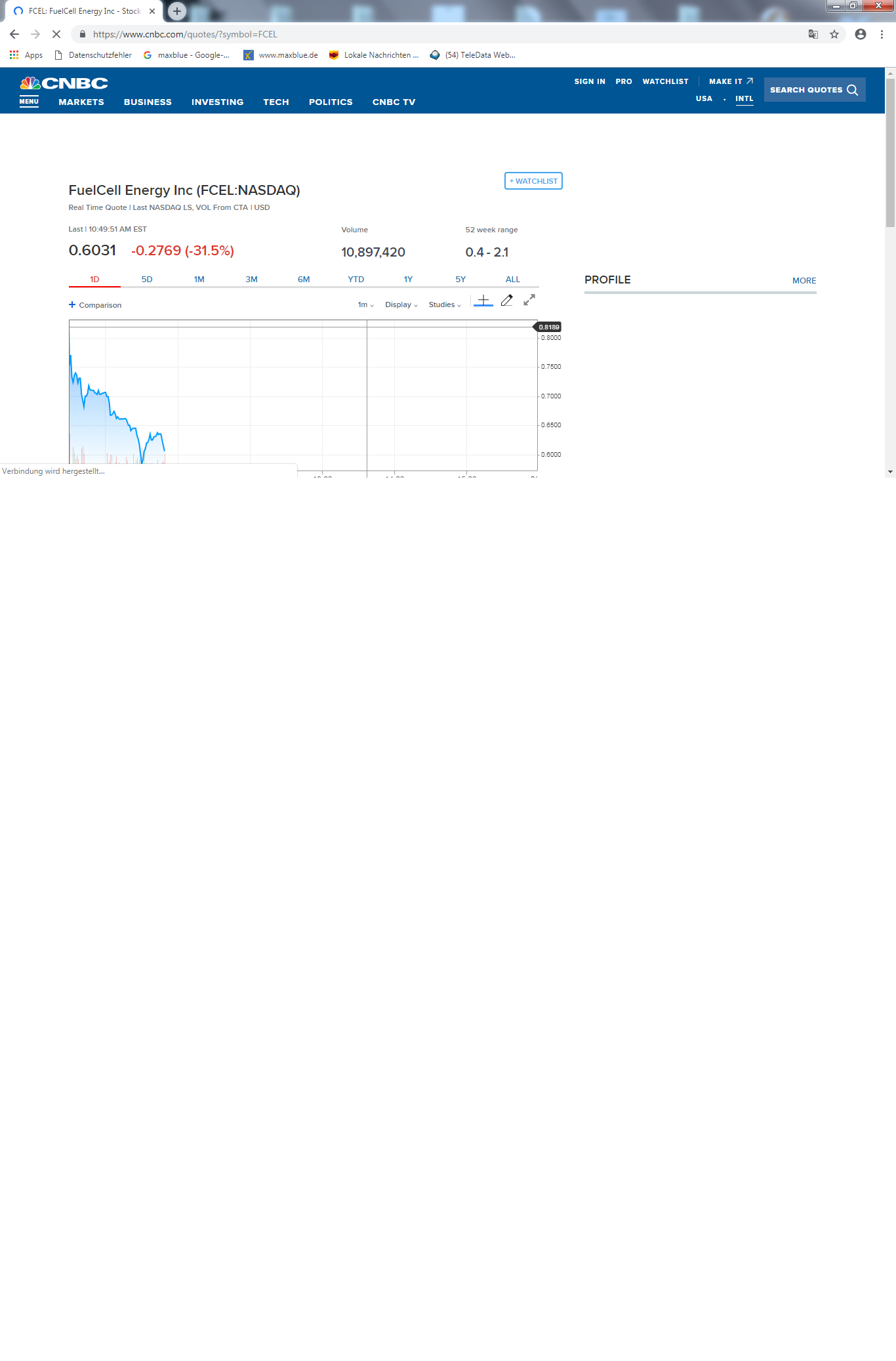Show the ALL time range chart
The width and height of the screenshot is (896, 1361).
512,280
